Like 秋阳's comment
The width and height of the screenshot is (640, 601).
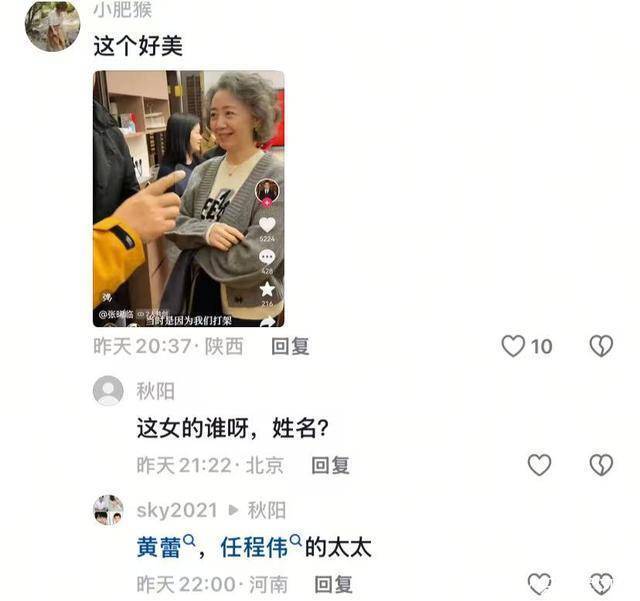[x=539, y=465]
